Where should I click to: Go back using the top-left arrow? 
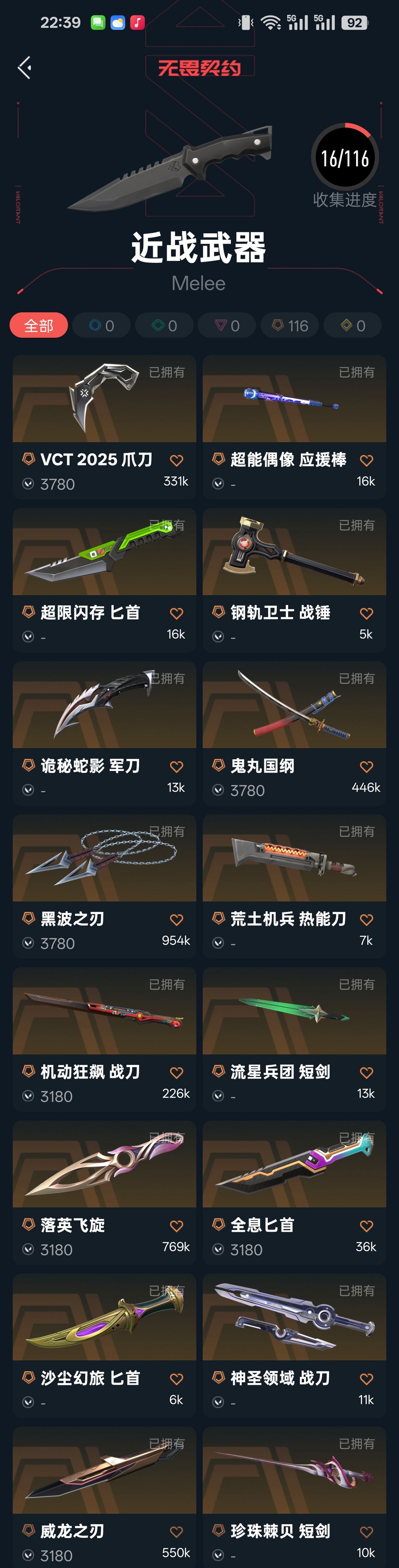point(25,68)
